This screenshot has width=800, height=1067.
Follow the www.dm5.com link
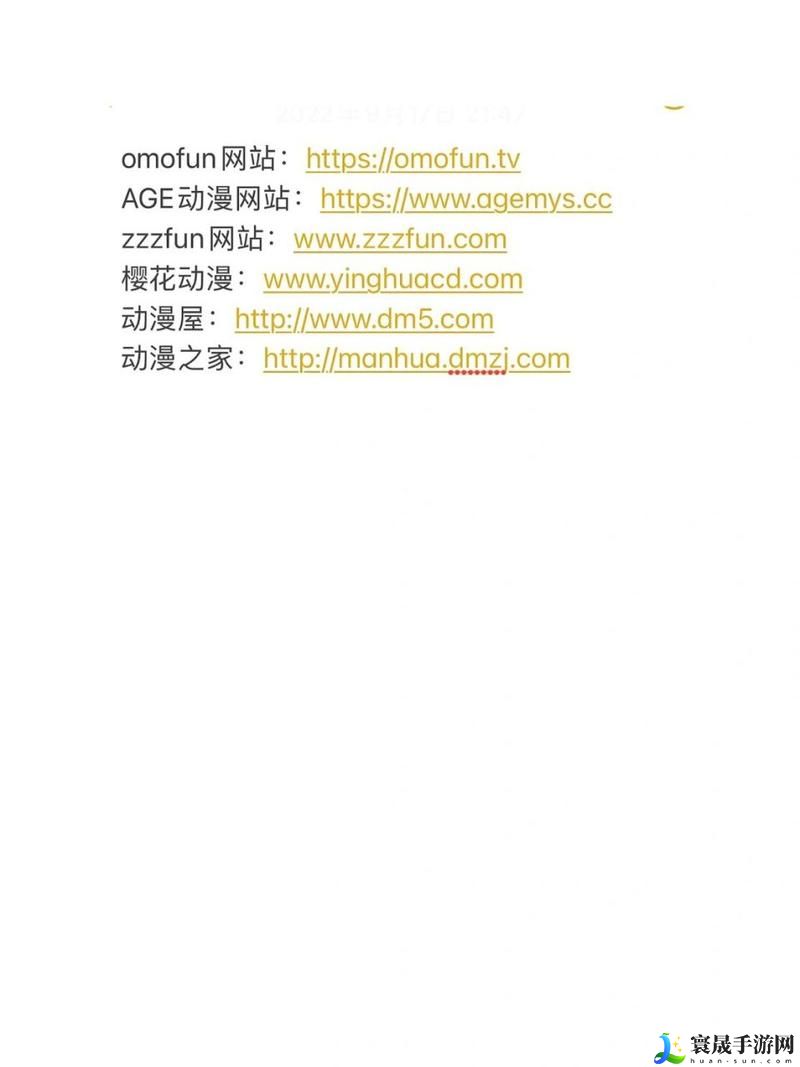coord(364,319)
